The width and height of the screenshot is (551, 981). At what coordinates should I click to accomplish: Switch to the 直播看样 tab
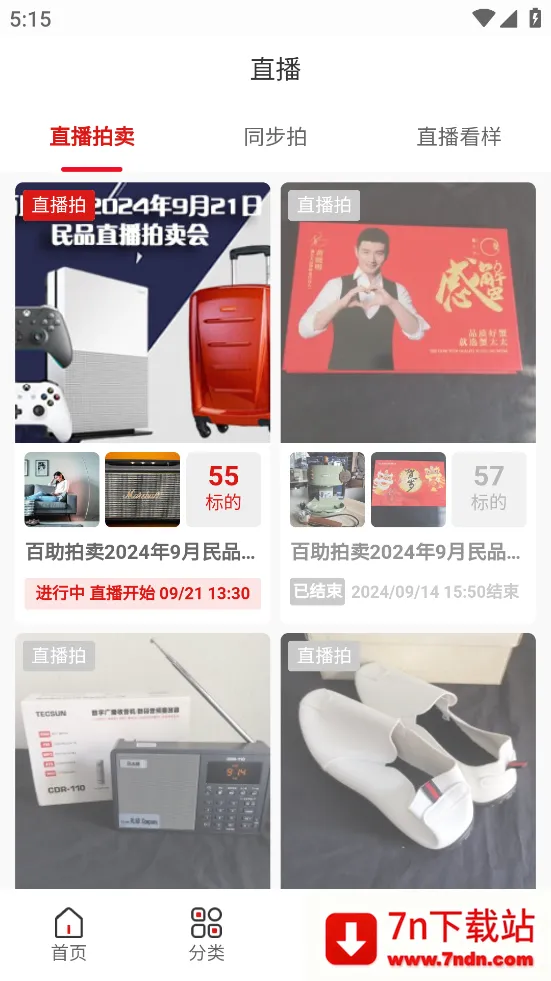click(x=459, y=136)
